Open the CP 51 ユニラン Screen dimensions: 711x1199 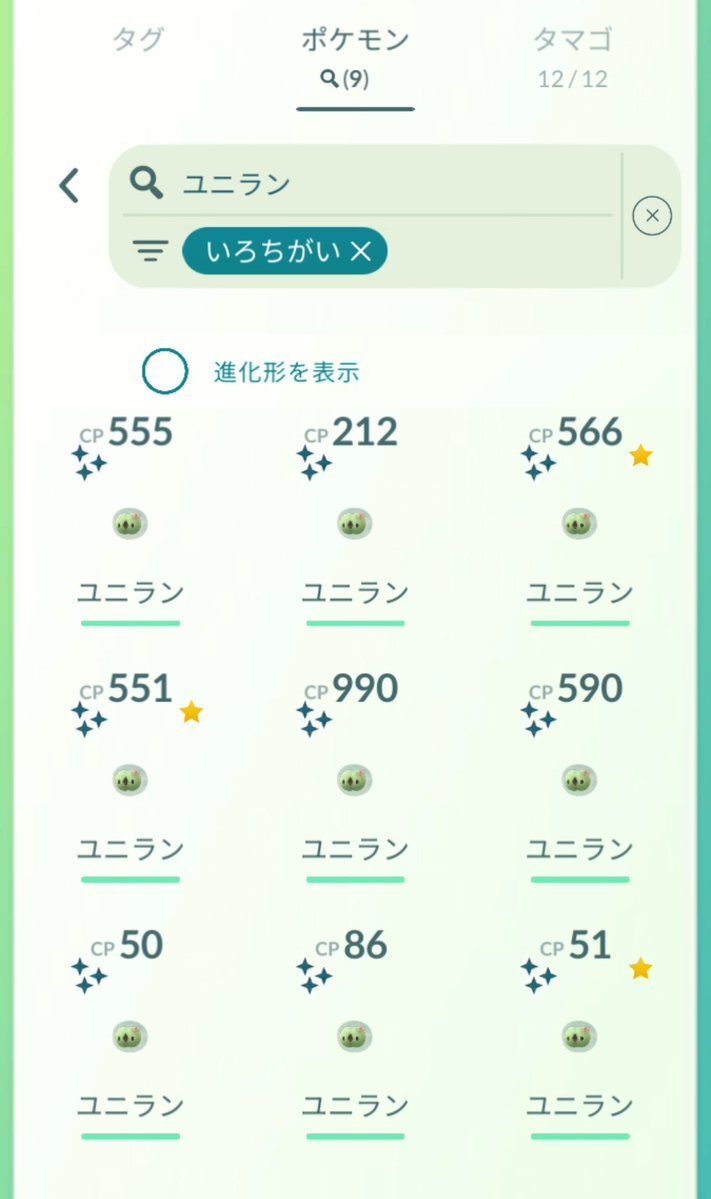(580, 1035)
